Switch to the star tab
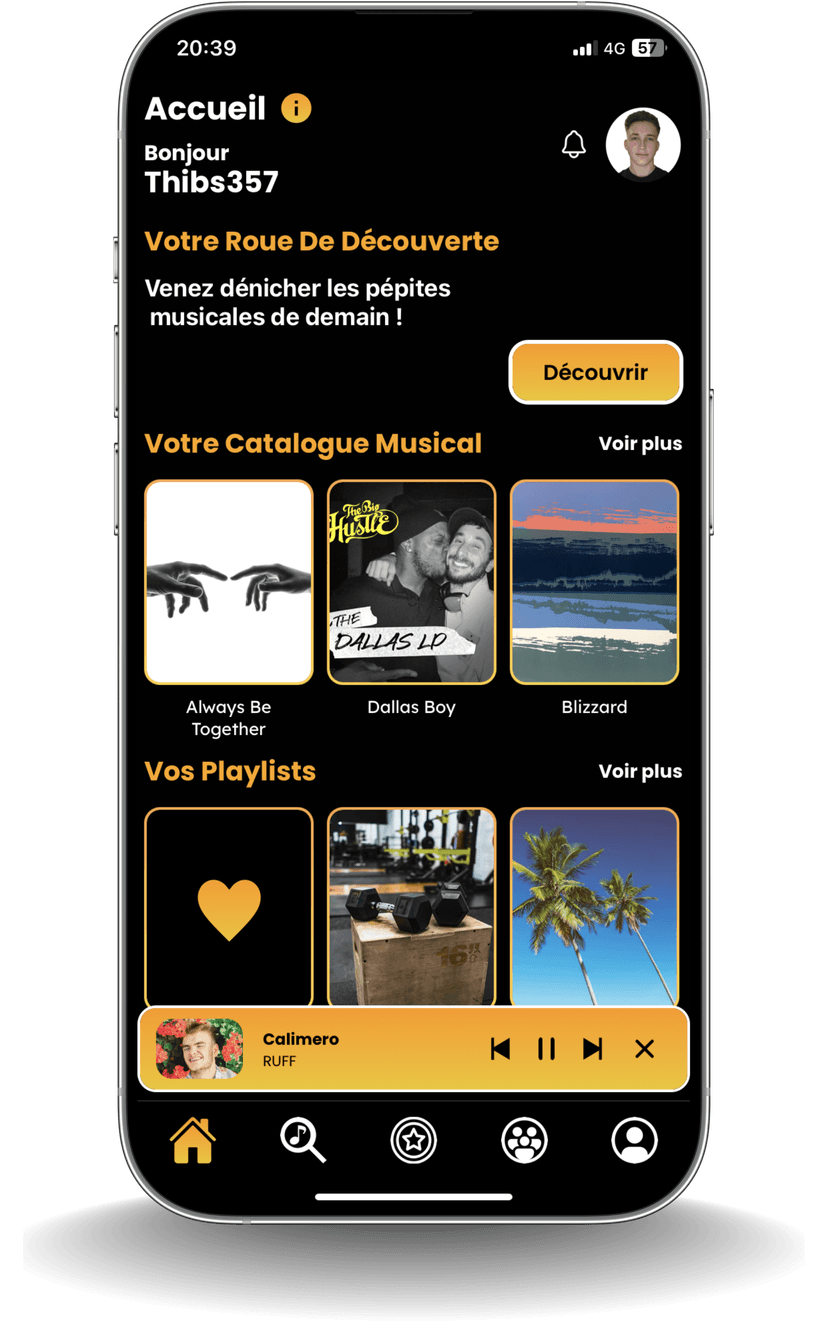Screen dimensions: 828x1328 (x=414, y=1140)
